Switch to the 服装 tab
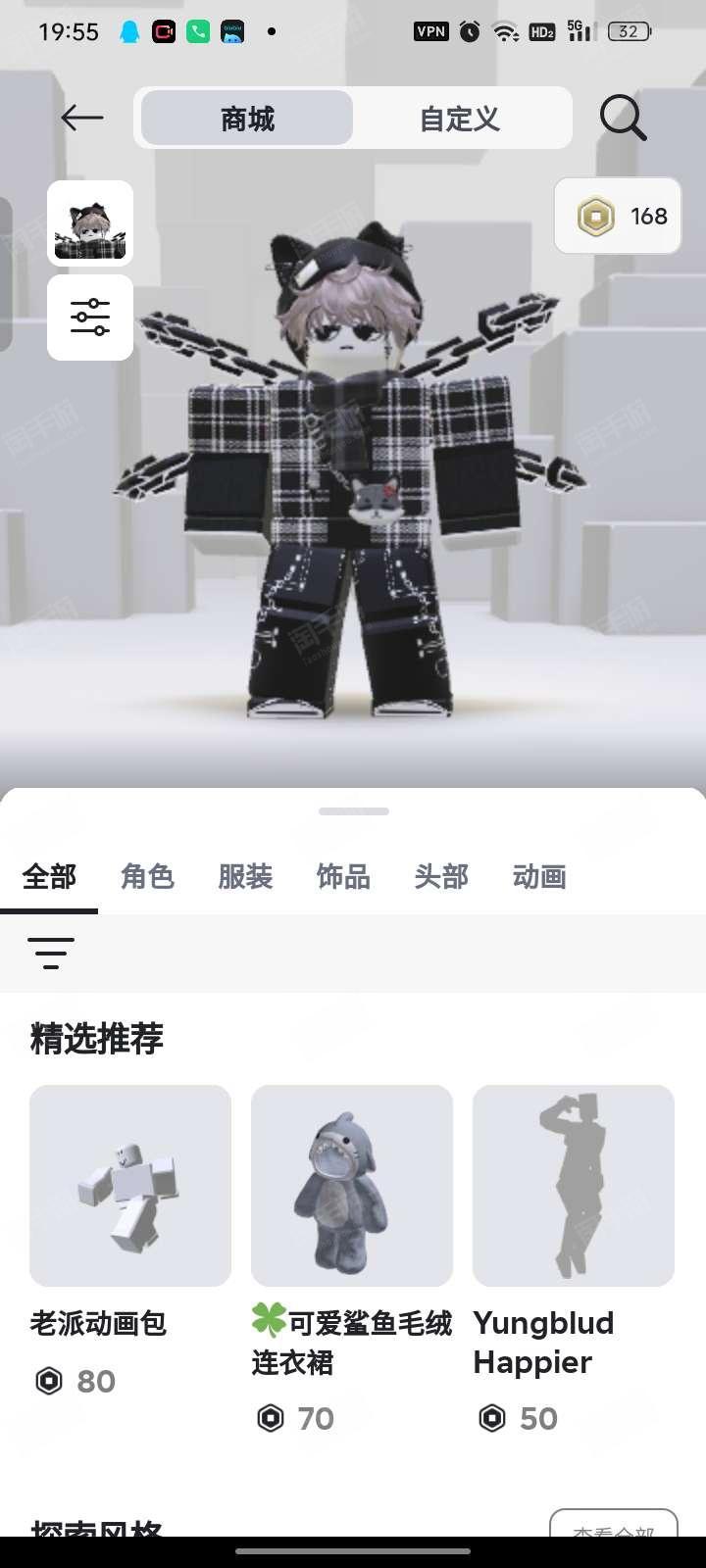Image resolution: width=706 pixels, height=1568 pixels. (245, 876)
